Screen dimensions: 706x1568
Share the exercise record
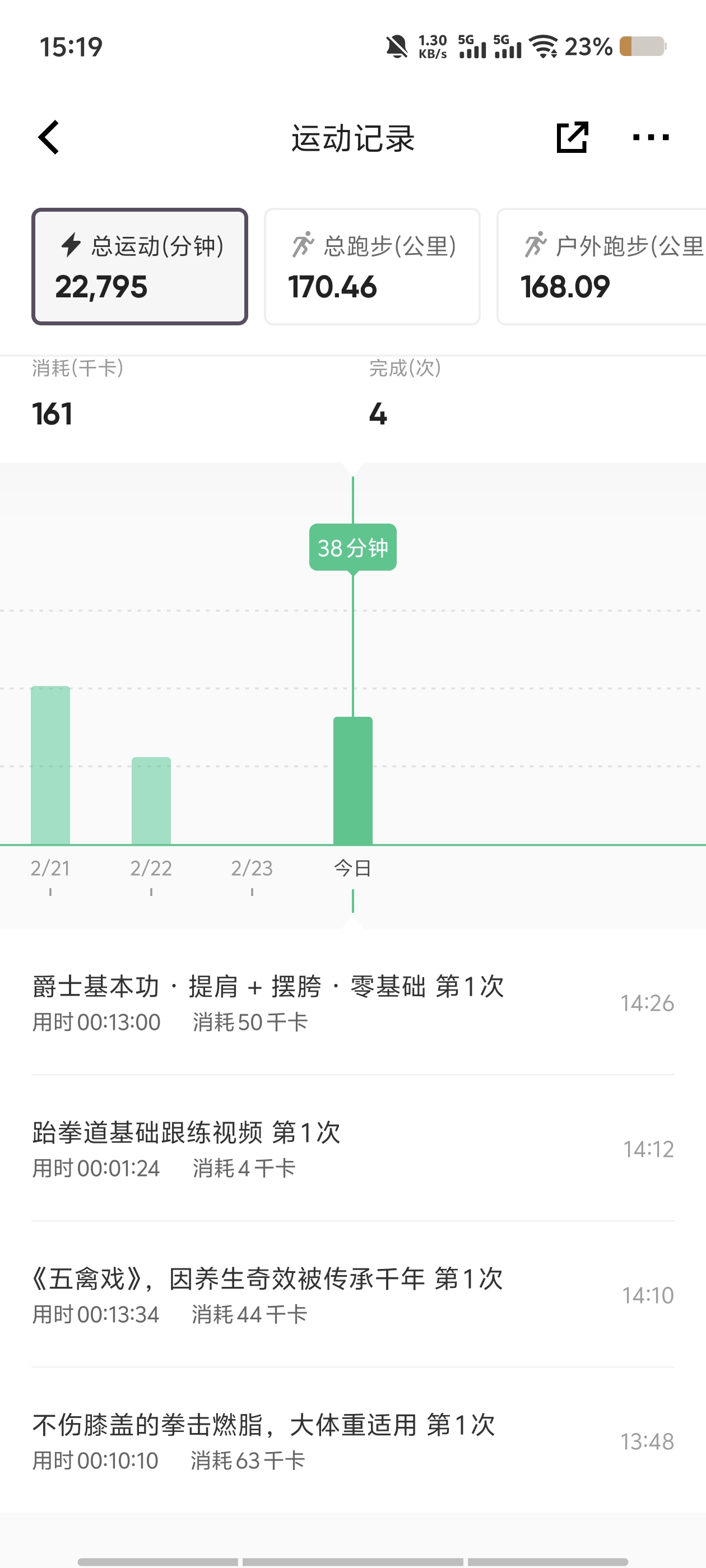[572, 138]
